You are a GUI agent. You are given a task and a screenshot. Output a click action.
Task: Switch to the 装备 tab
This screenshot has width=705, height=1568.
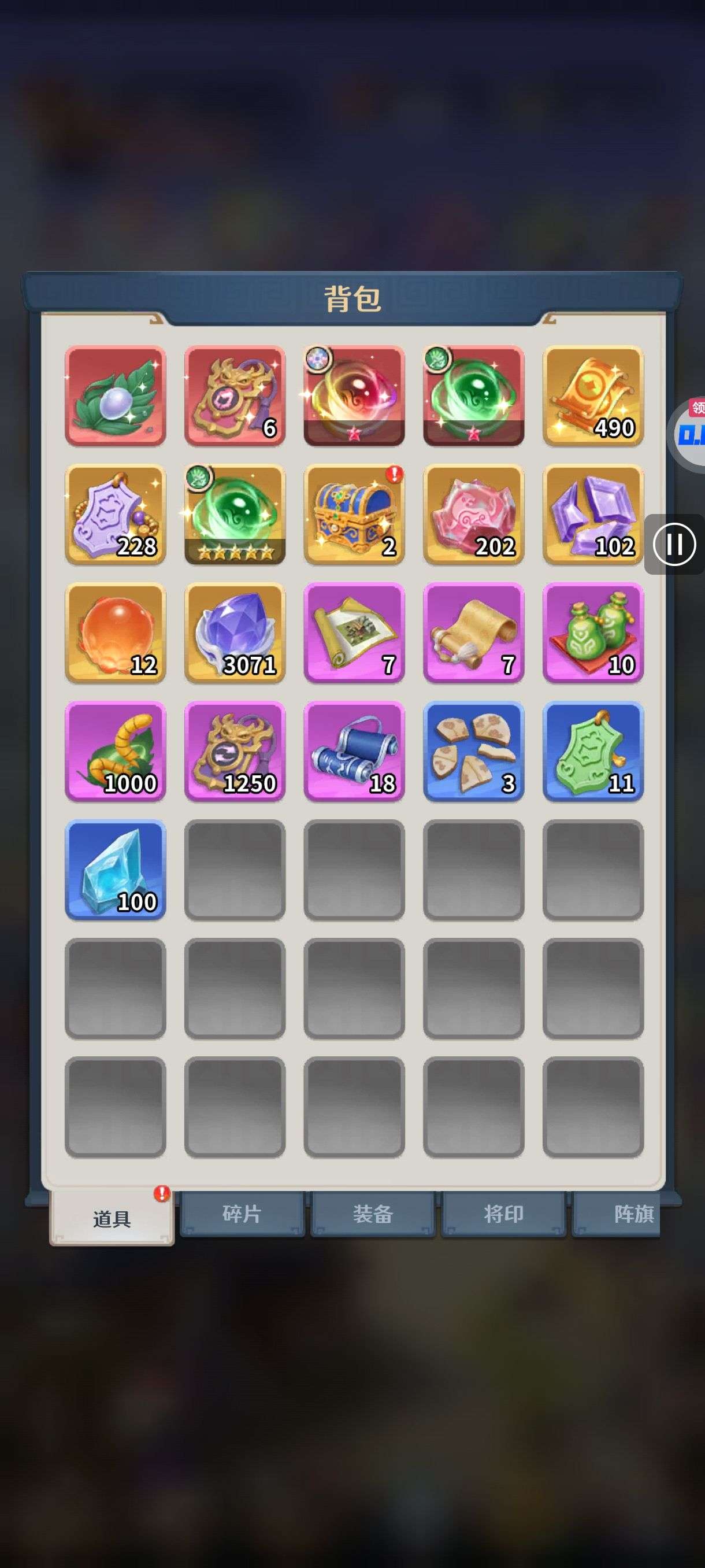coord(373,1214)
